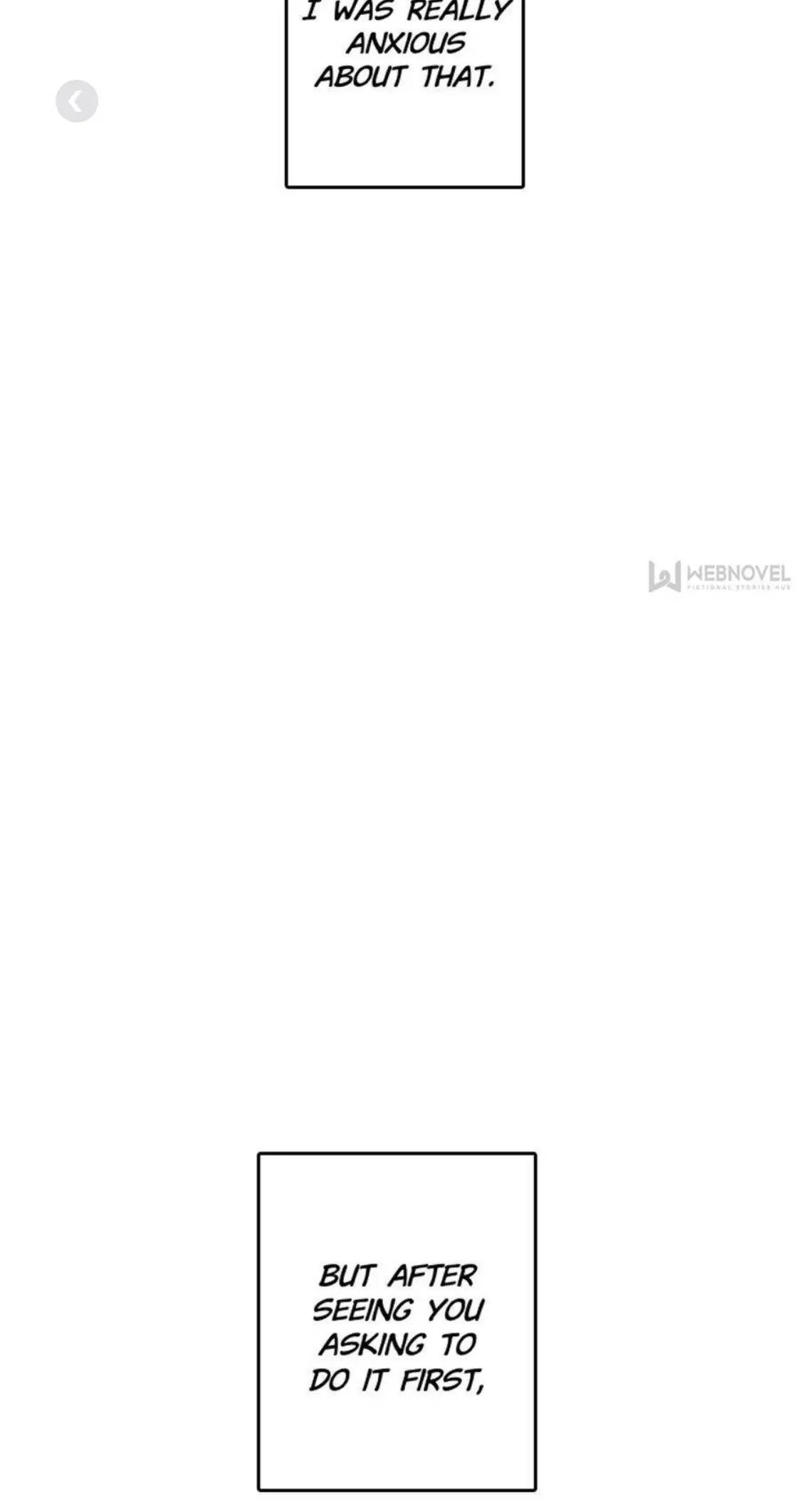Tap the back arrow button
The height and width of the screenshot is (1512, 801).
tap(77, 101)
